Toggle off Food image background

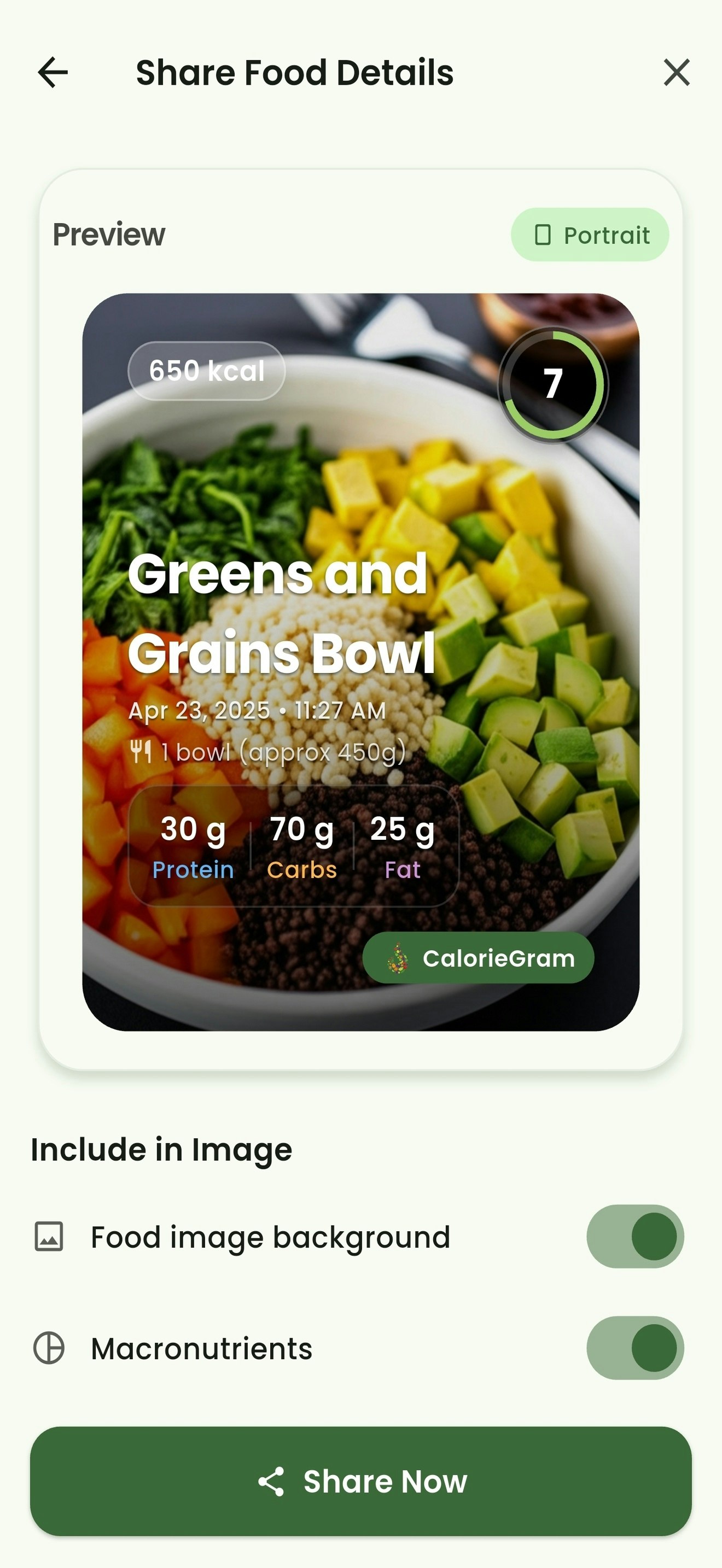[635, 1236]
